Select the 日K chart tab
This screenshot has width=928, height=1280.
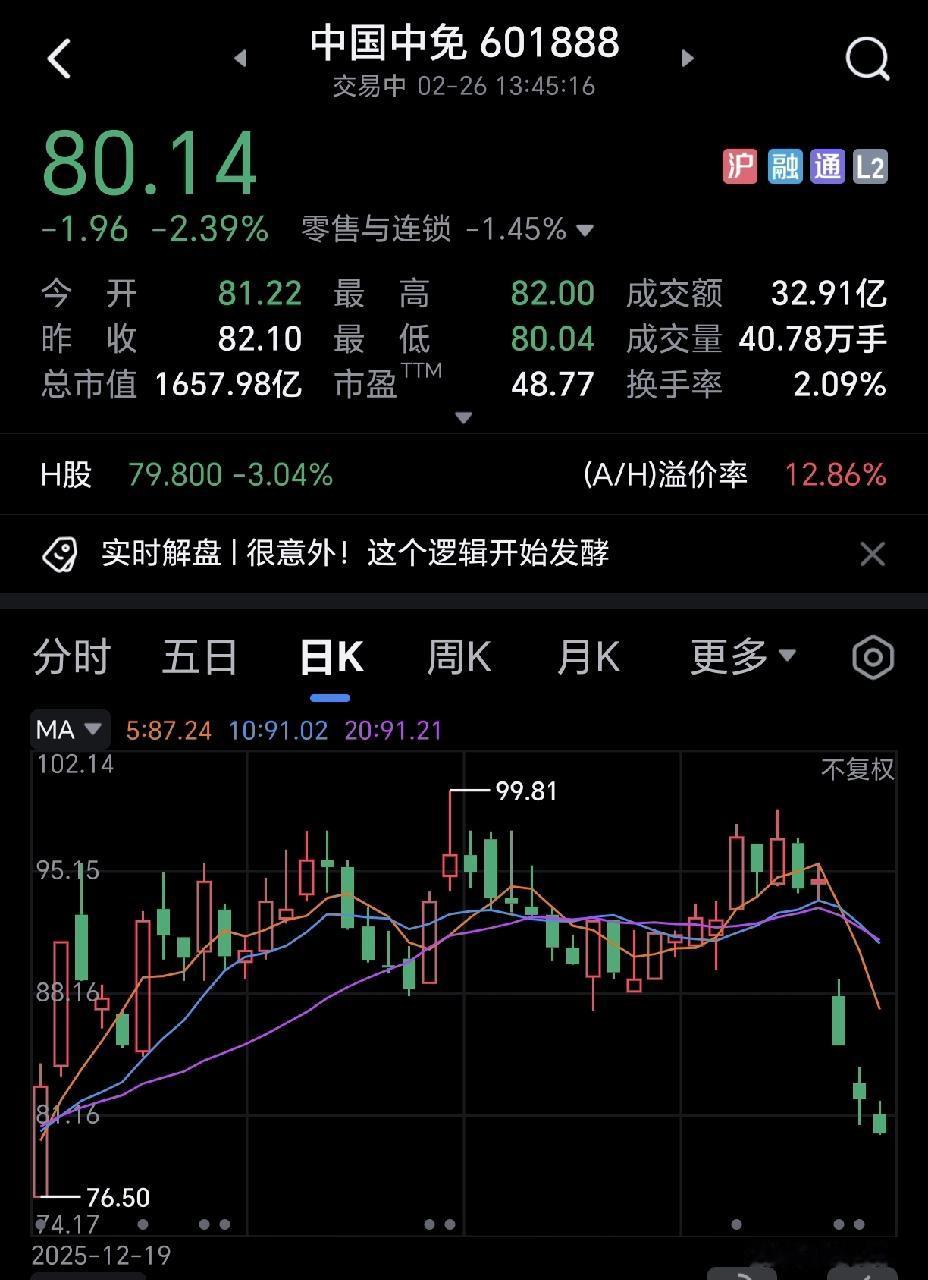click(x=332, y=657)
